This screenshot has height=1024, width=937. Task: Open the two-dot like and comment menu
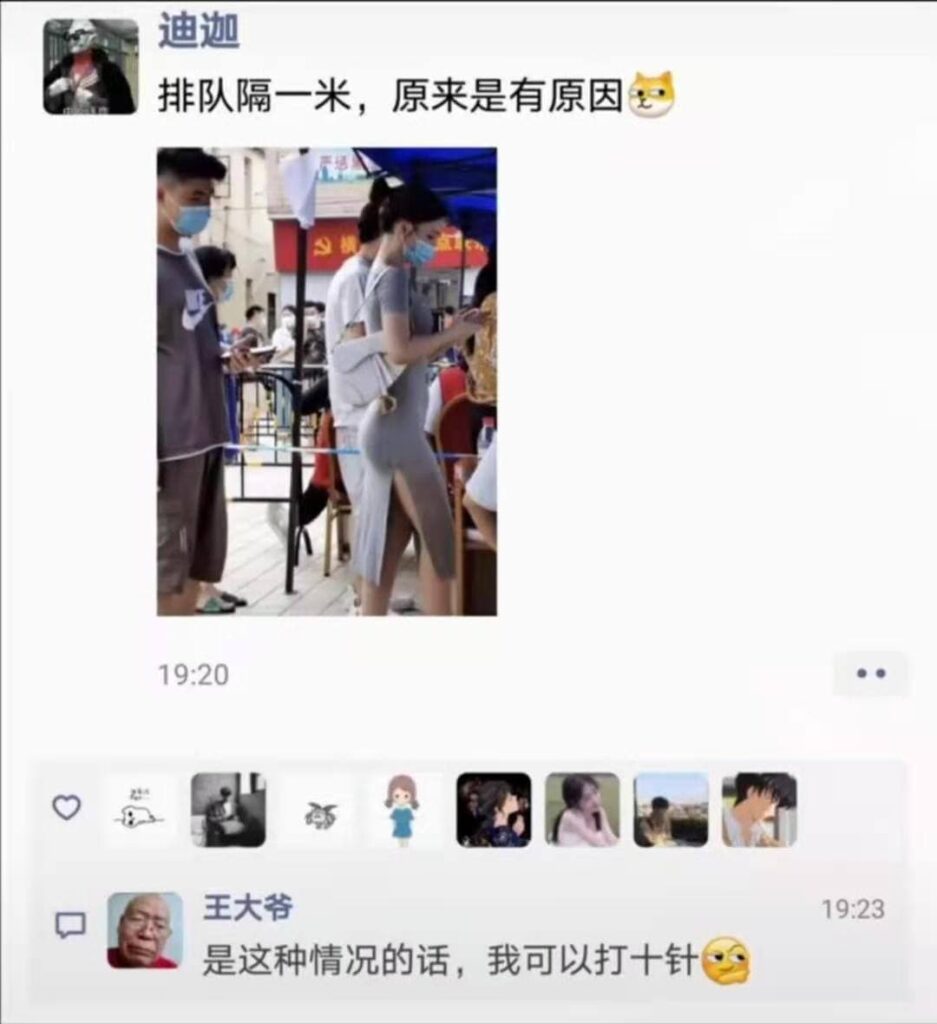click(x=870, y=674)
